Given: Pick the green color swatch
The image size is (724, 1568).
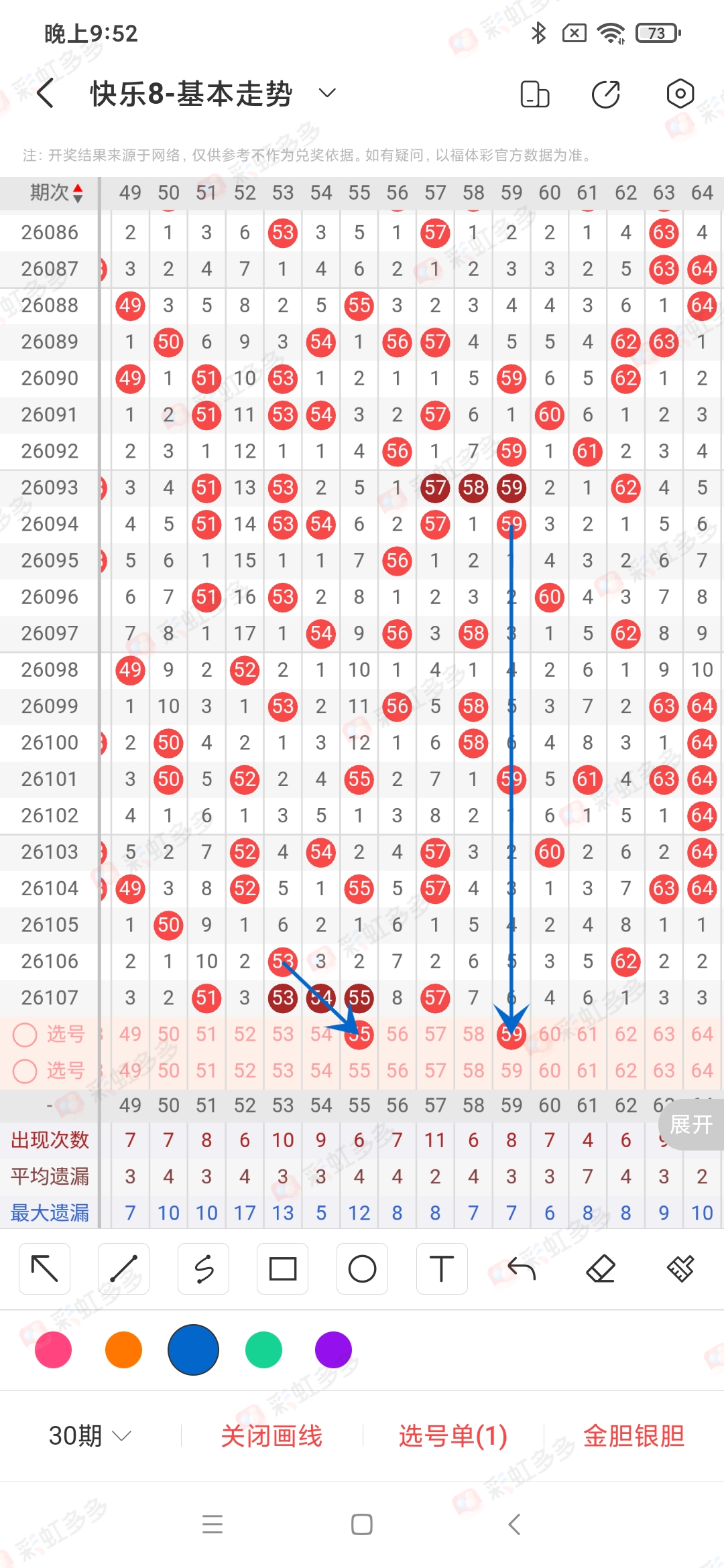Looking at the screenshot, I should click(x=263, y=1350).
